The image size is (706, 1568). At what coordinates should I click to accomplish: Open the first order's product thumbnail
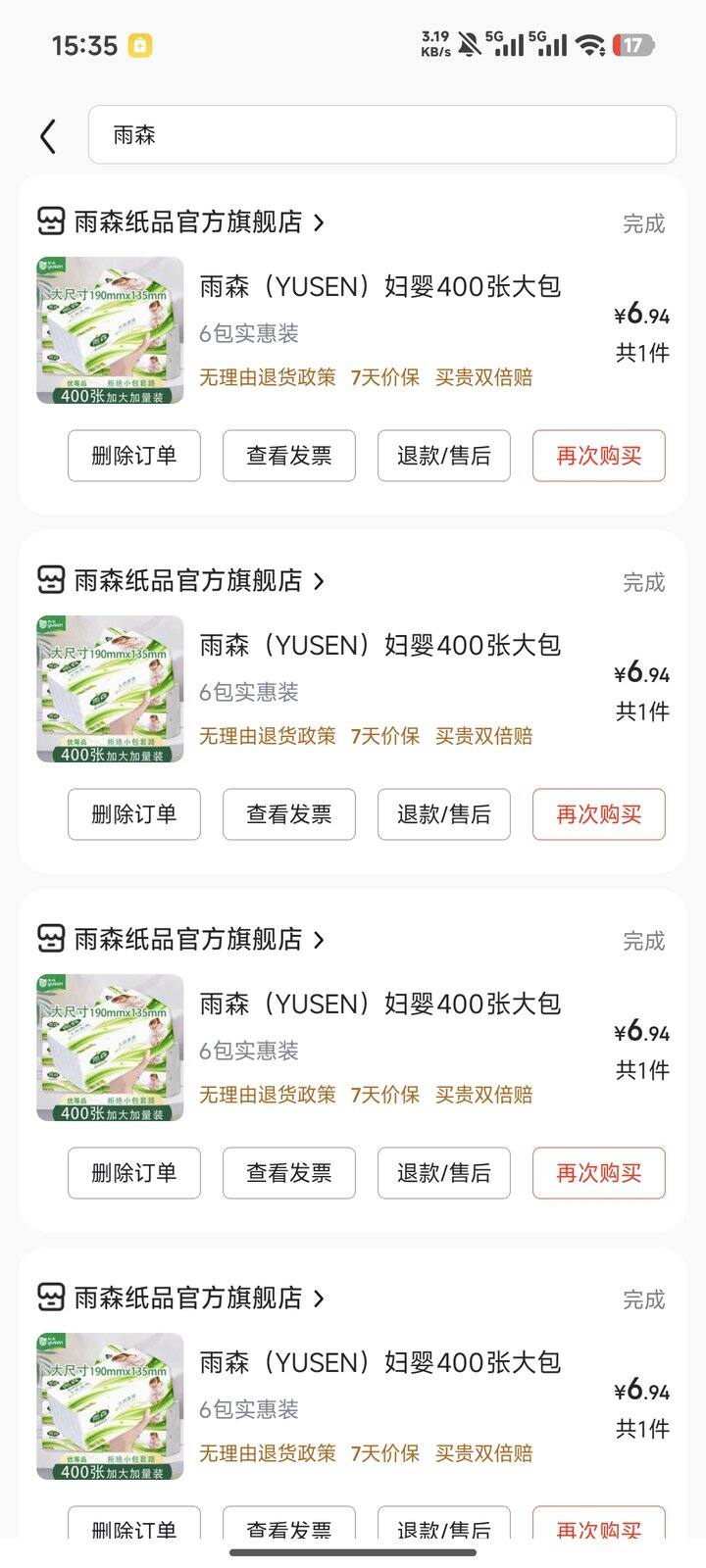(110, 330)
